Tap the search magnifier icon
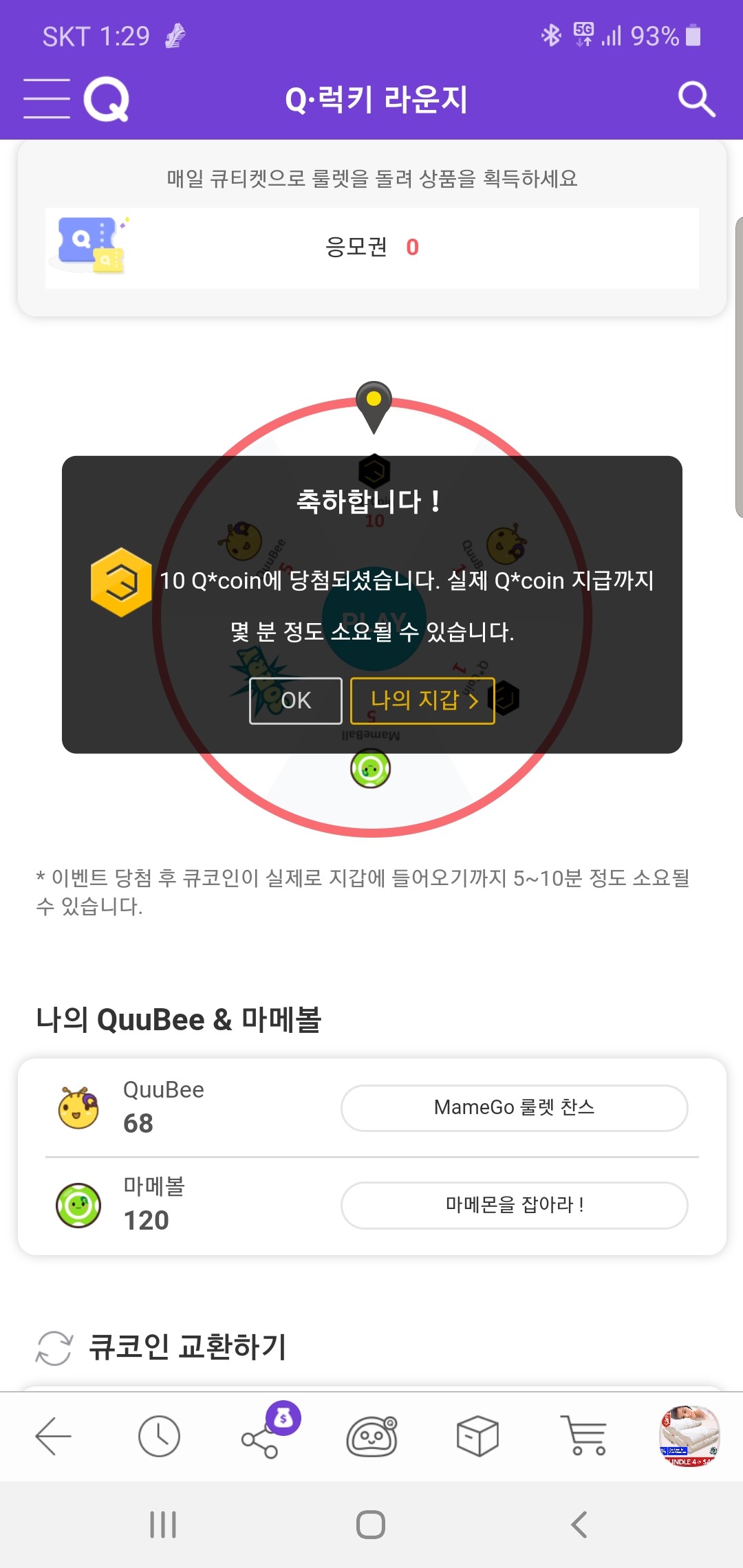 click(696, 99)
